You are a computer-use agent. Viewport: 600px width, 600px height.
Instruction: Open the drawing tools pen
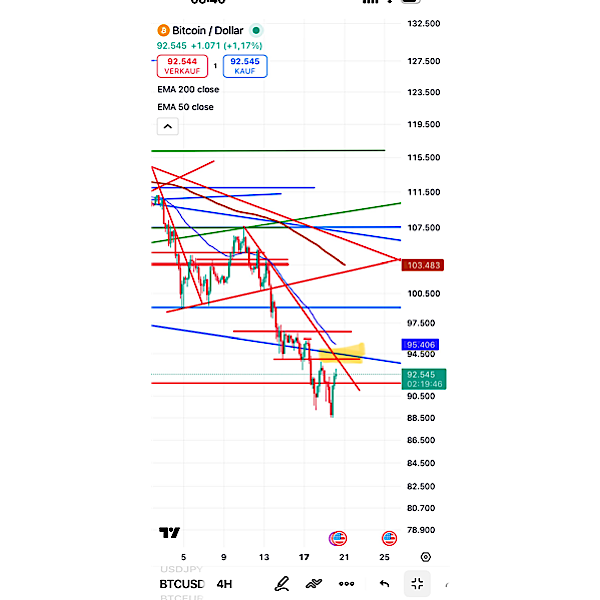[x=283, y=583]
